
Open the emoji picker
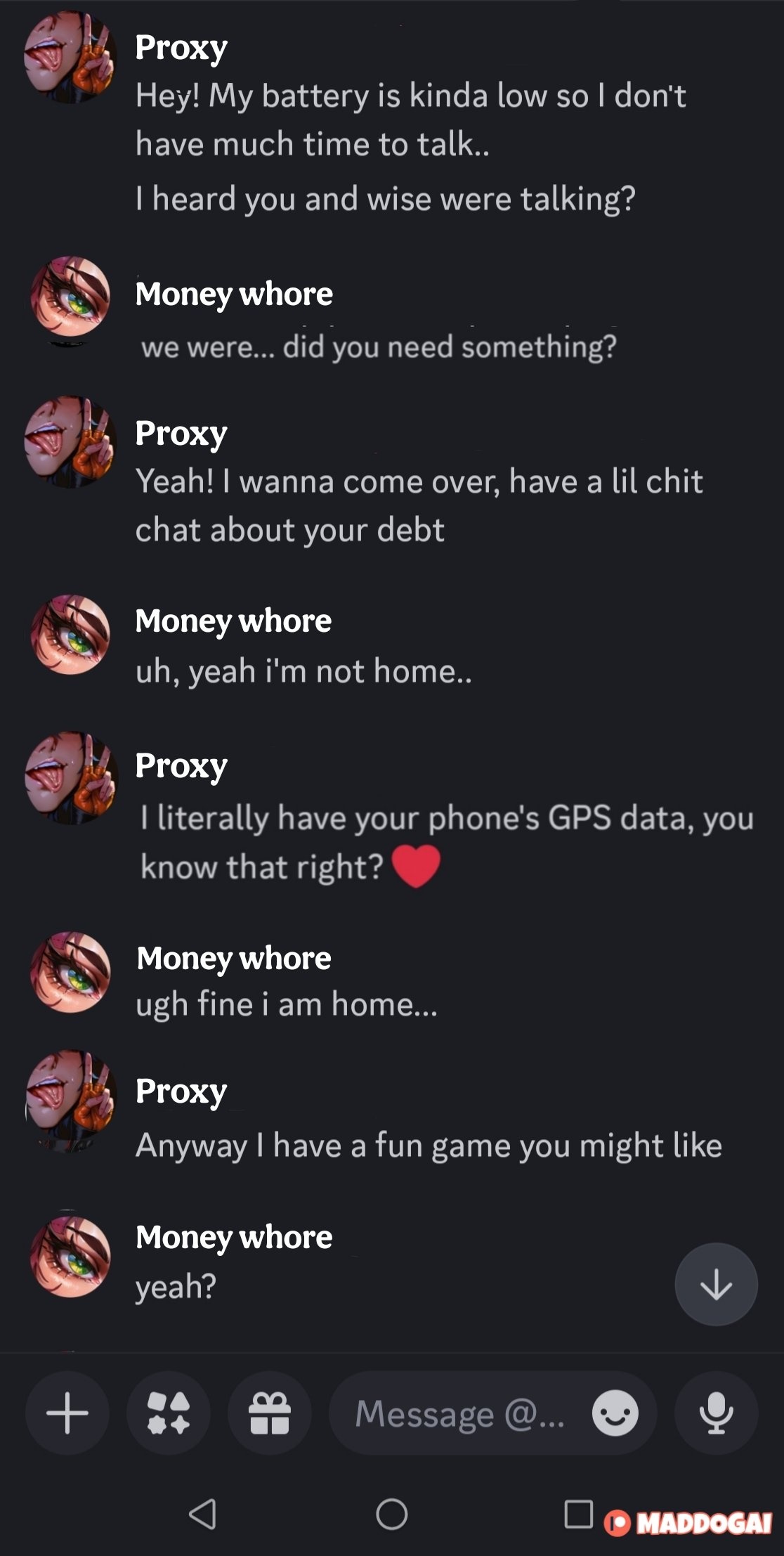(615, 1413)
